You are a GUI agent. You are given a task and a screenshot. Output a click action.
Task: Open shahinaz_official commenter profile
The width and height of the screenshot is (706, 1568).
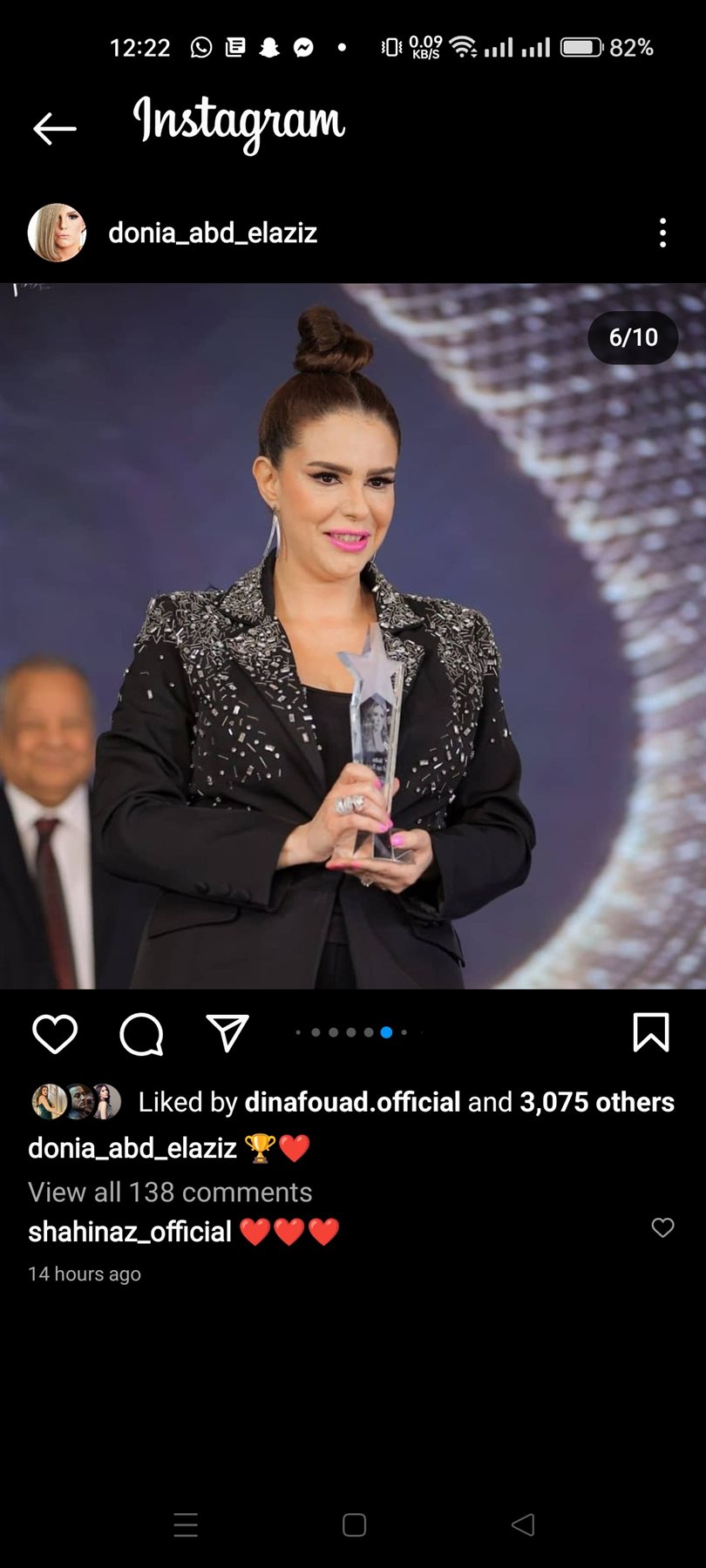(130, 1232)
